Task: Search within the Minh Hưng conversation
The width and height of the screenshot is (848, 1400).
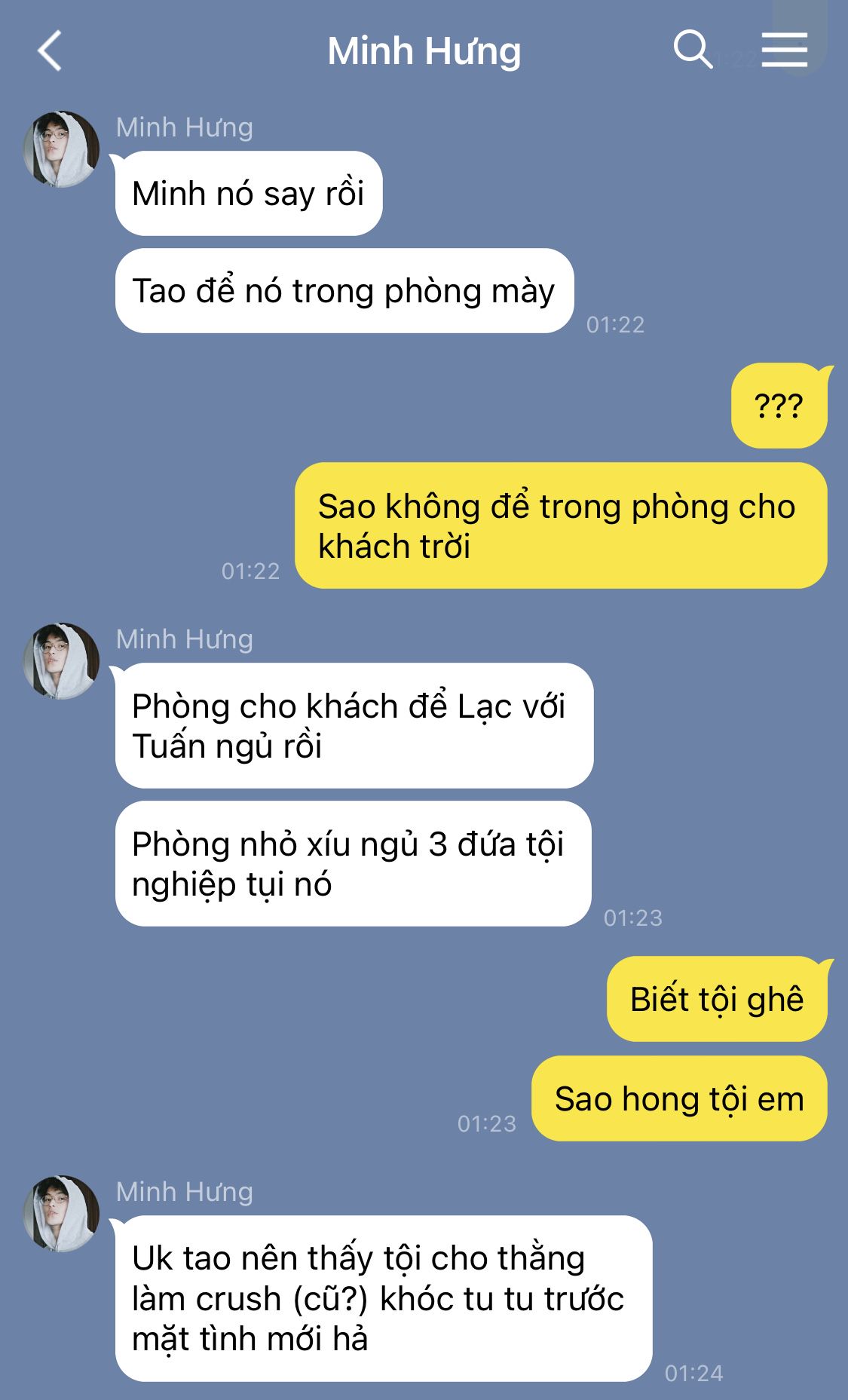Action: pos(692,50)
